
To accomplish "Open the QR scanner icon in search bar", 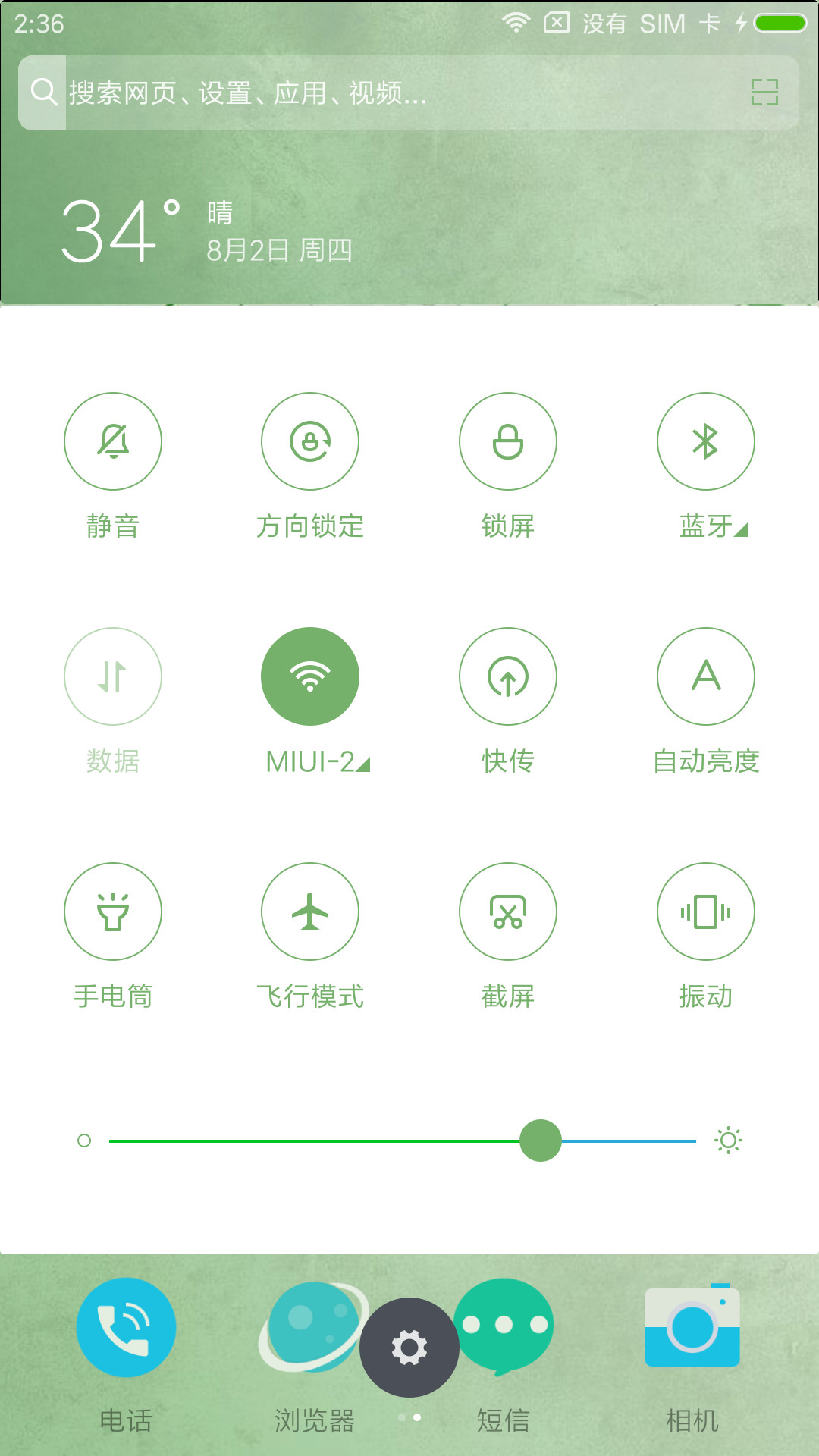I will (x=764, y=93).
